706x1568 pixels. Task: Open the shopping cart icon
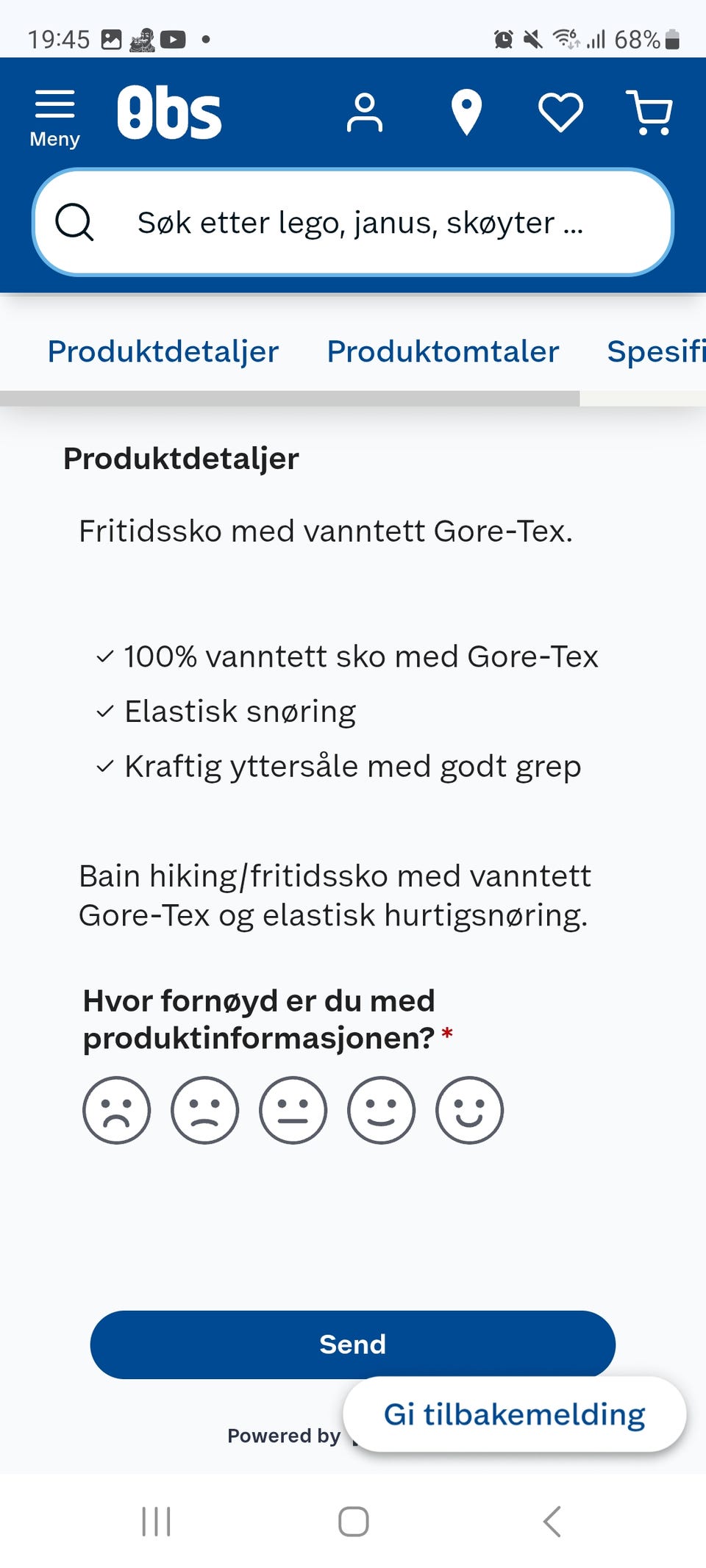click(x=650, y=112)
